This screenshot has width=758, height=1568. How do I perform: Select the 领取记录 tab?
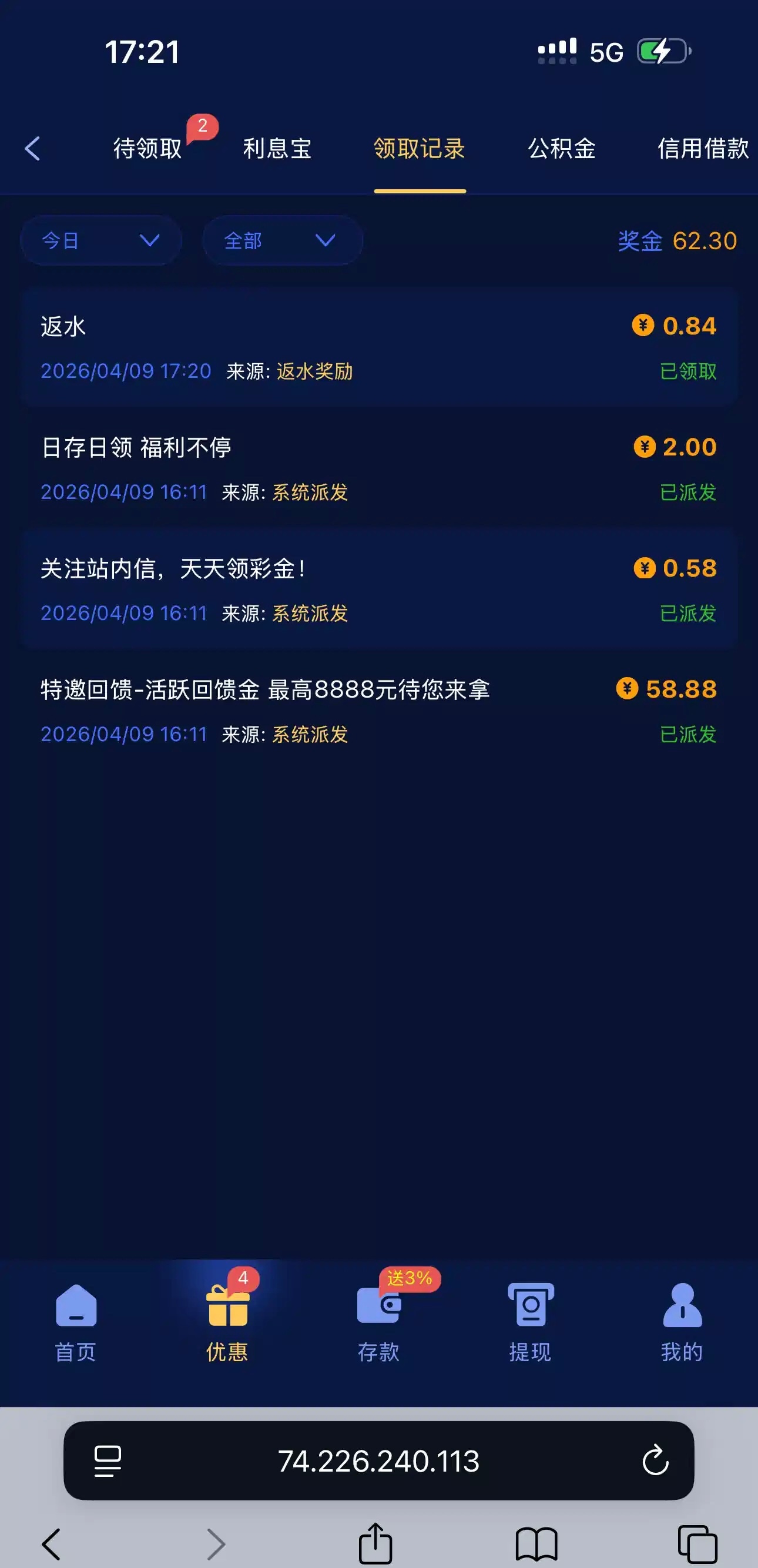pos(420,149)
